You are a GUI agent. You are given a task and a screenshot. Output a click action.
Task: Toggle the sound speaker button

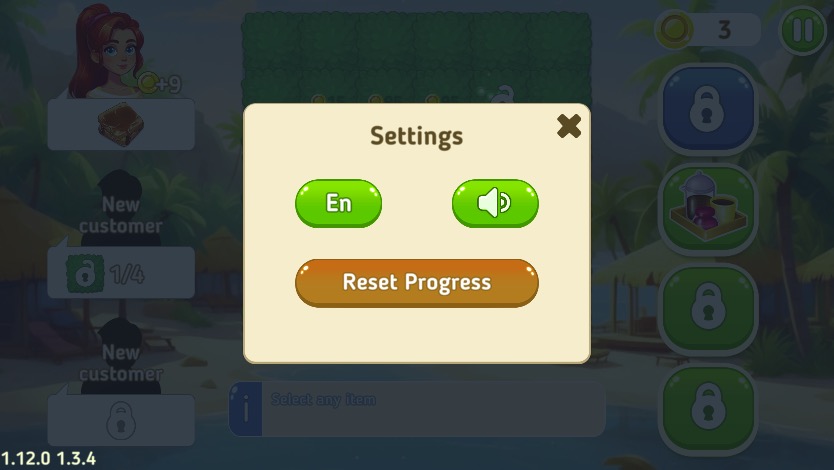pos(495,203)
